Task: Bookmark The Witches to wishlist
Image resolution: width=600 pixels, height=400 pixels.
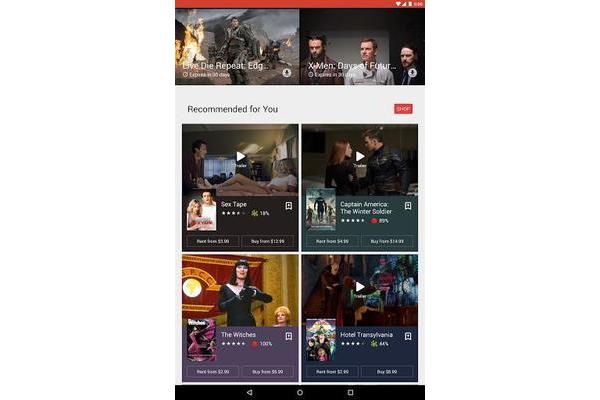Action: pos(288,336)
